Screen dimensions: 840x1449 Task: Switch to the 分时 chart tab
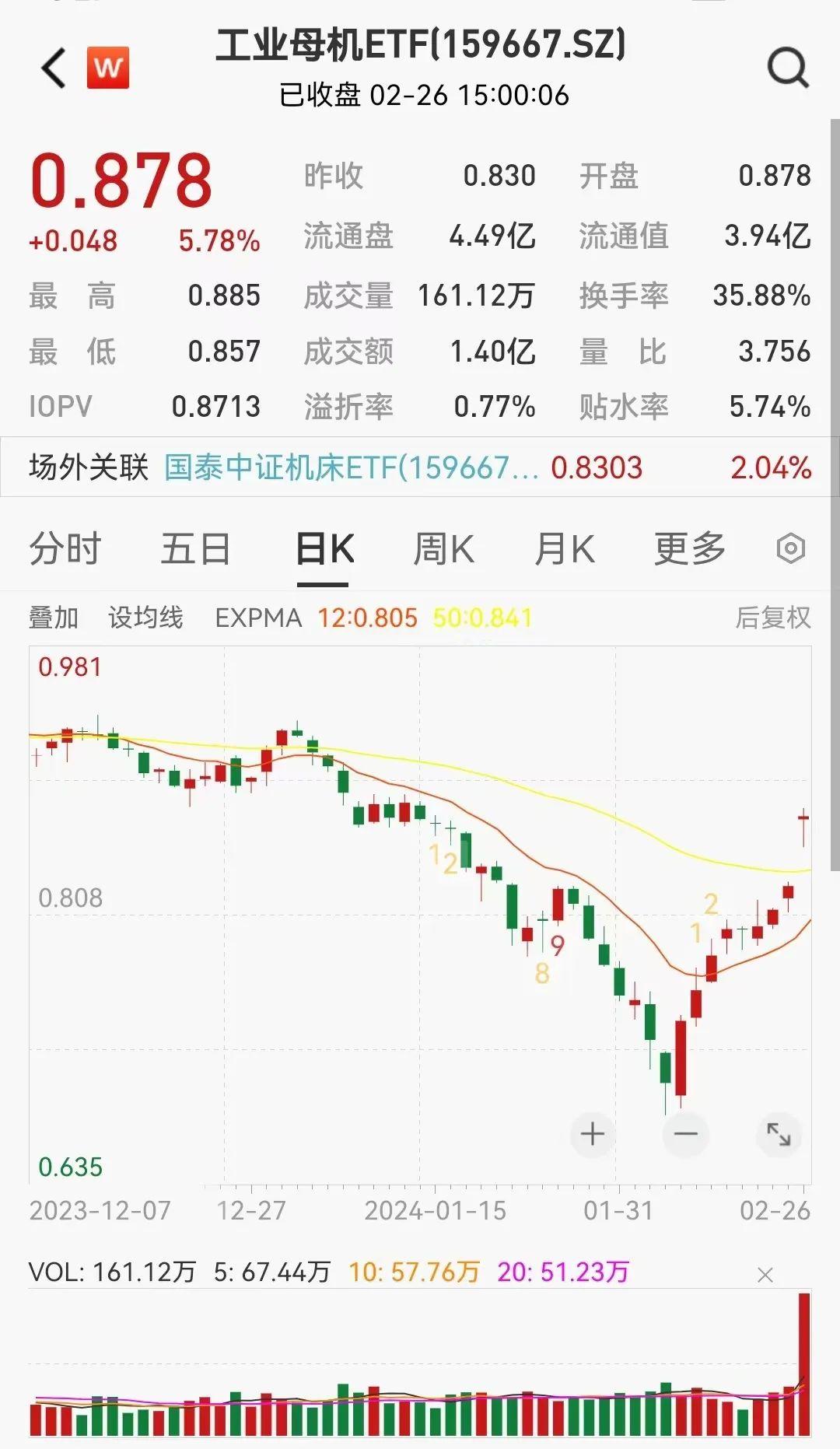65,549
